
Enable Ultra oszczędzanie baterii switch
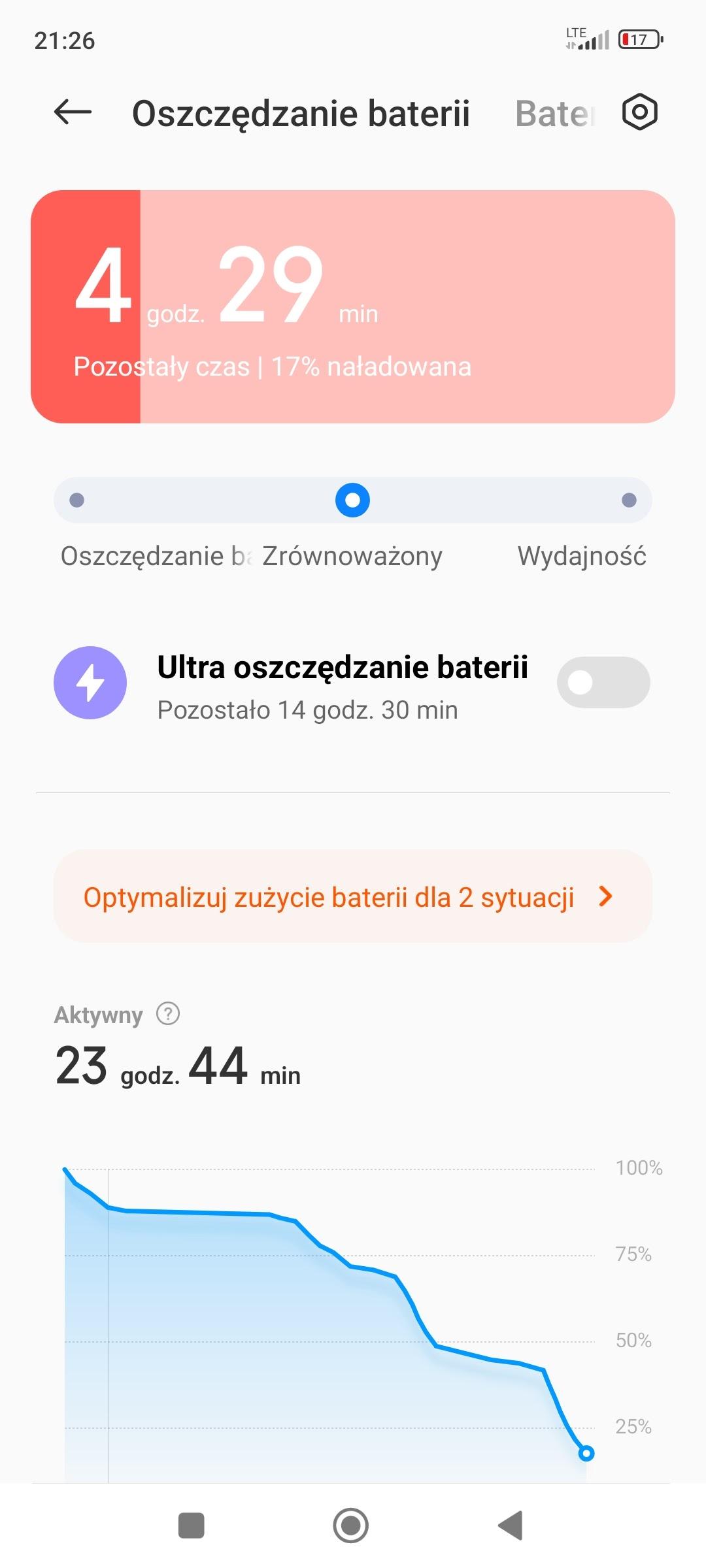(603, 683)
